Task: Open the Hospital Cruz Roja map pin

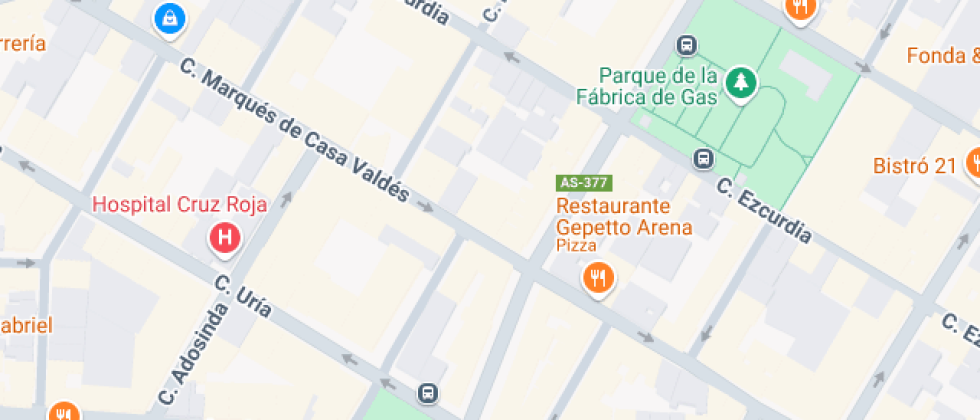Action: (x=226, y=237)
